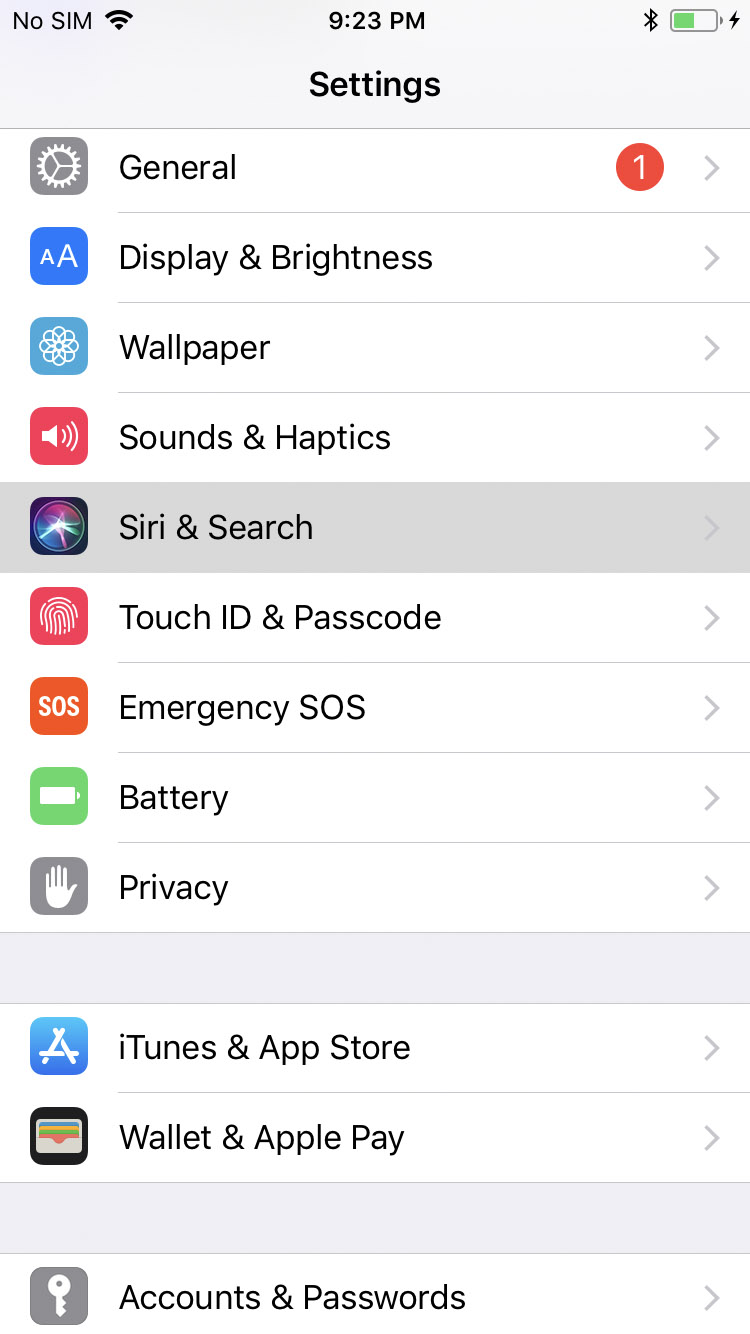Image resolution: width=750 pixels, height=1334 pixels.
Task: Tap Touch ID & Passcode
Action: tap(279, 618)
